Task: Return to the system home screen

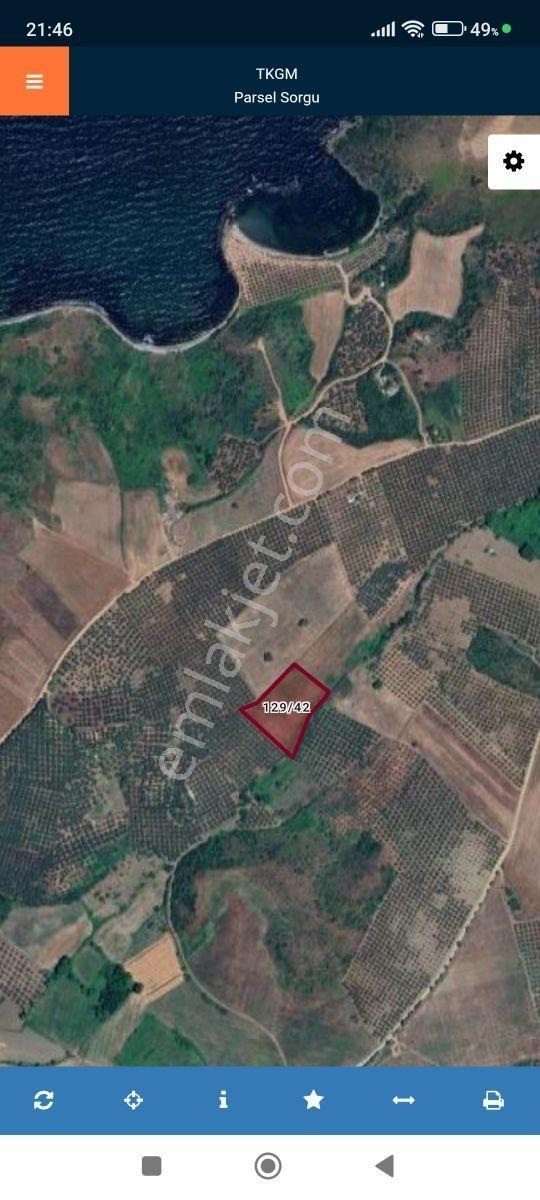Action: click(x=268, y=1165)
